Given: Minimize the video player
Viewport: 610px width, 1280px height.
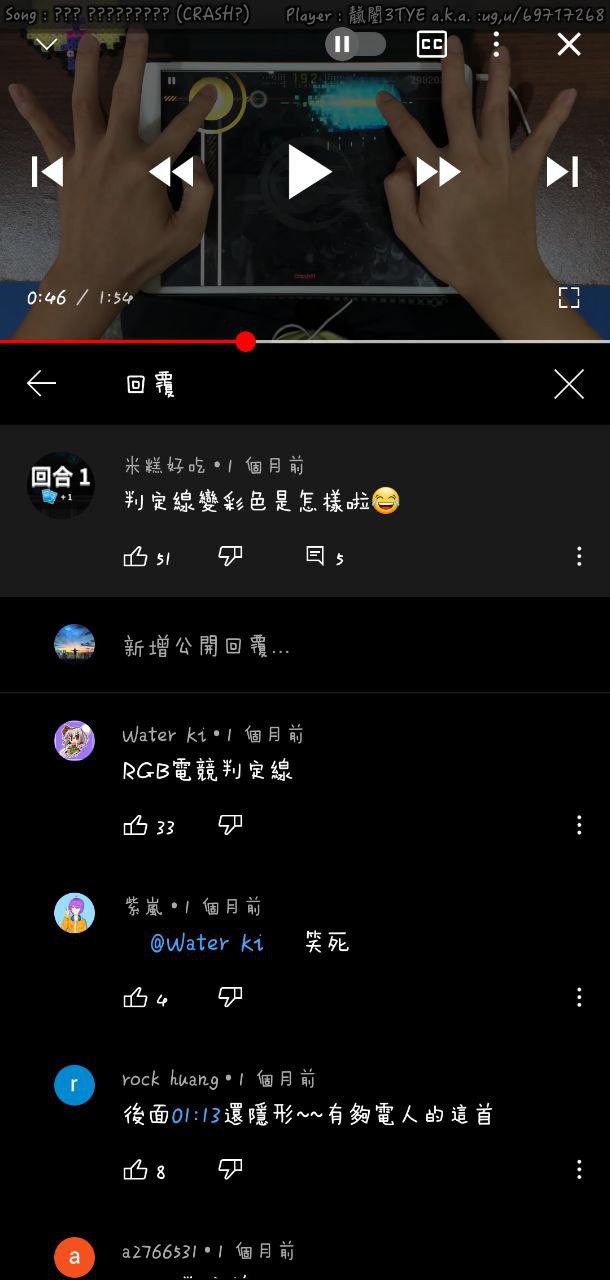Looking at the screenshot, I should point(47,44).
